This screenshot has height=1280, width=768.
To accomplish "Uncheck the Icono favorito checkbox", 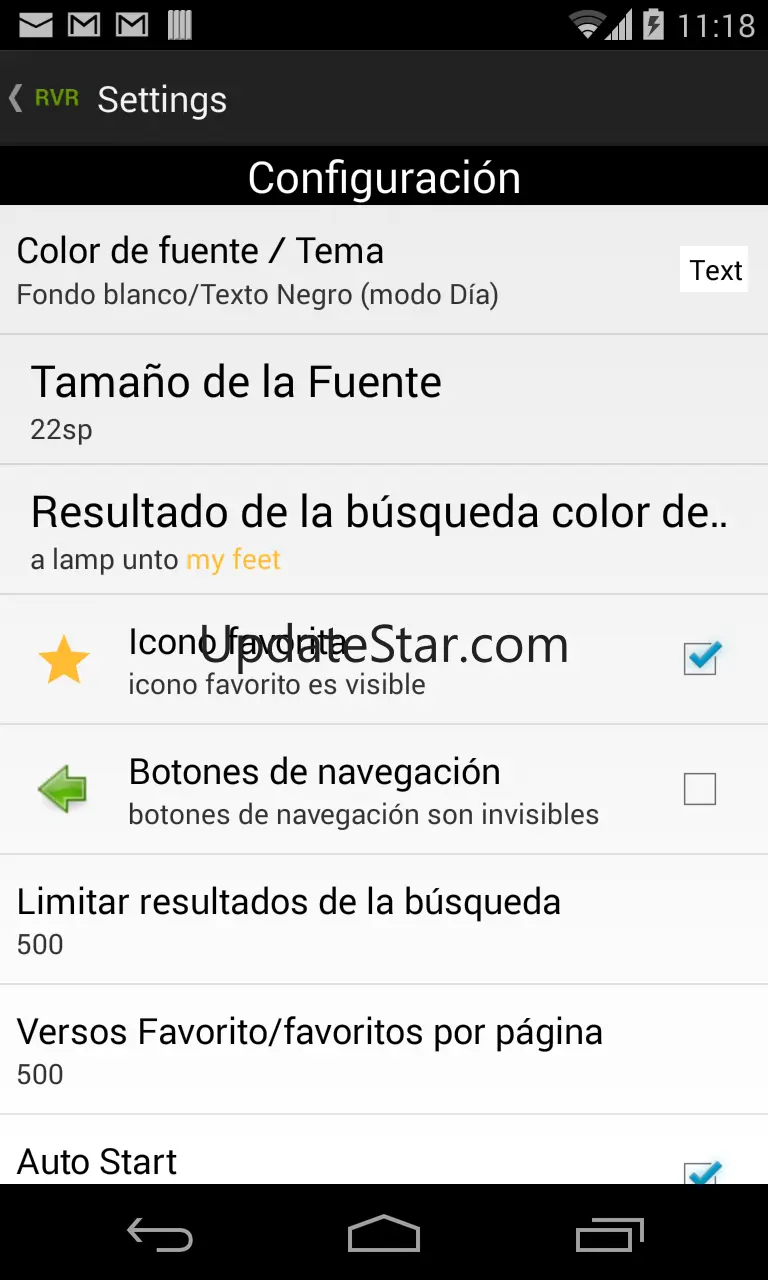I will pos(700,659).
